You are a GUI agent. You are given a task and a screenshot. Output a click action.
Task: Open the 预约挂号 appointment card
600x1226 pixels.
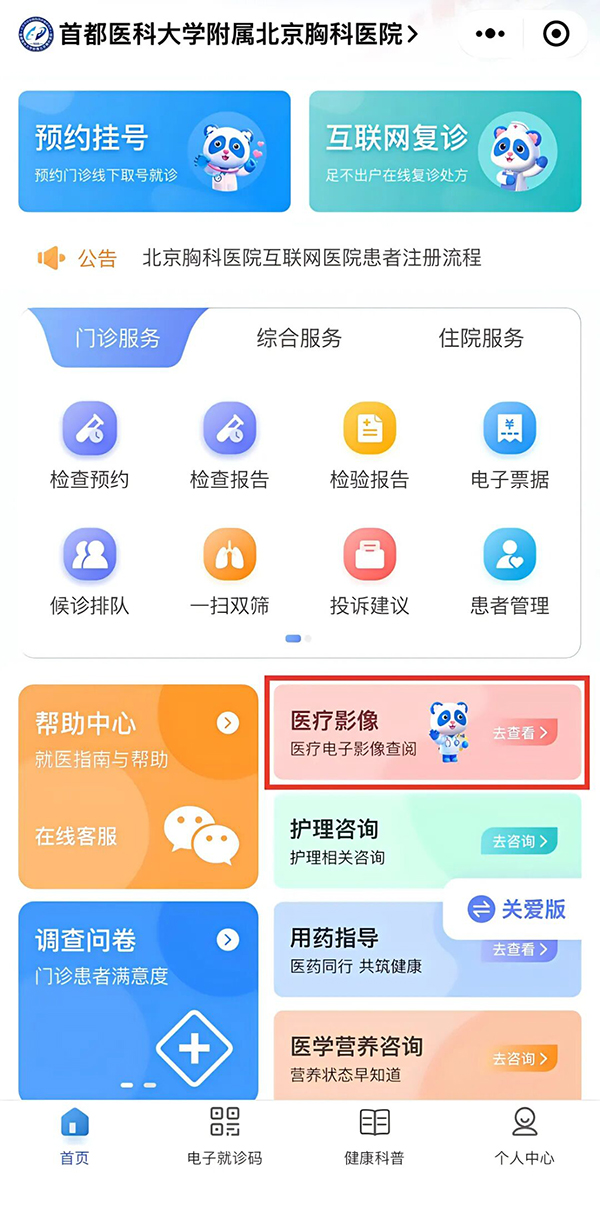point(154,151)
